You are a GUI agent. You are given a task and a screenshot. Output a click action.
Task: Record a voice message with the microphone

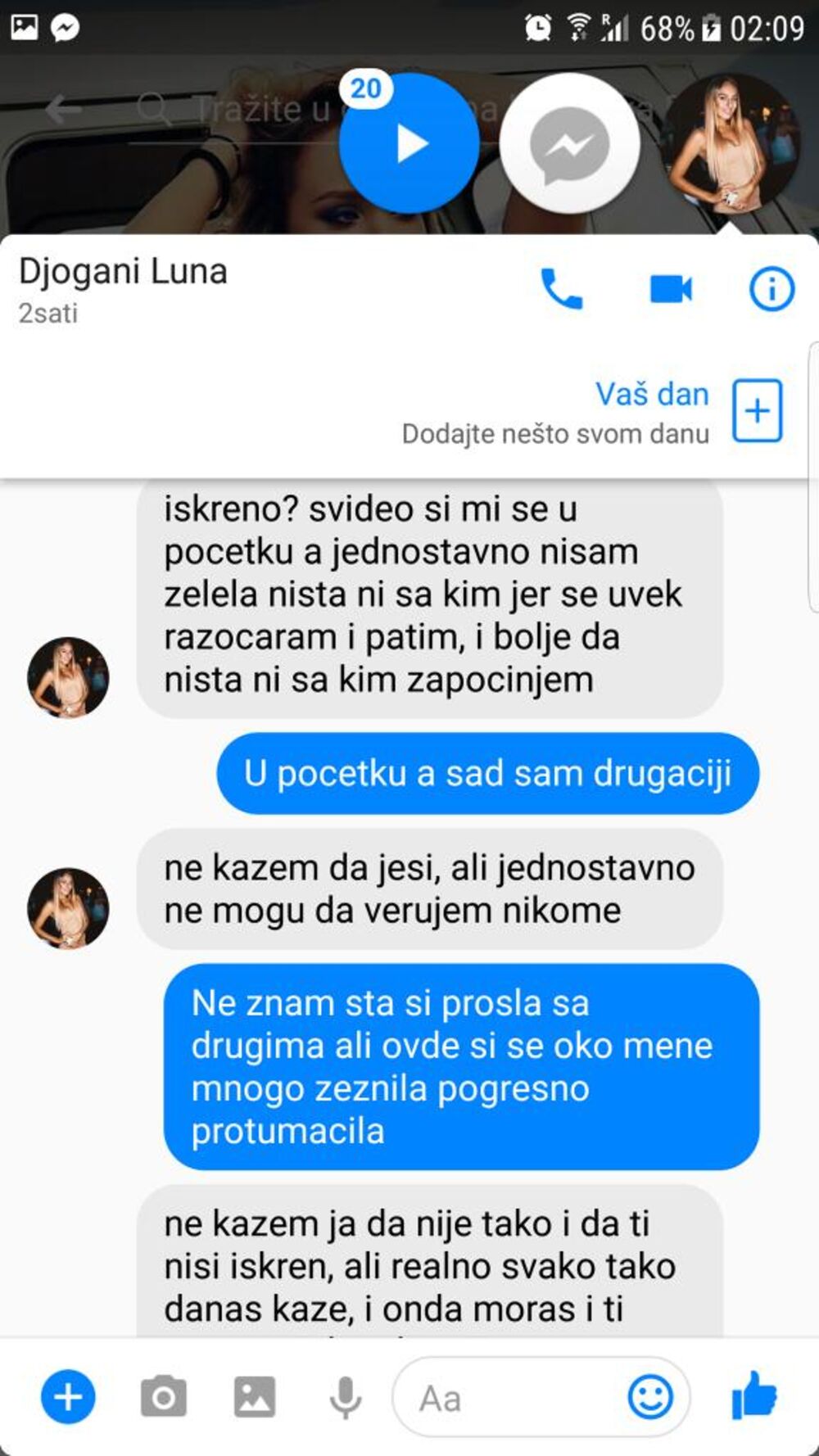coord(345,1397)
